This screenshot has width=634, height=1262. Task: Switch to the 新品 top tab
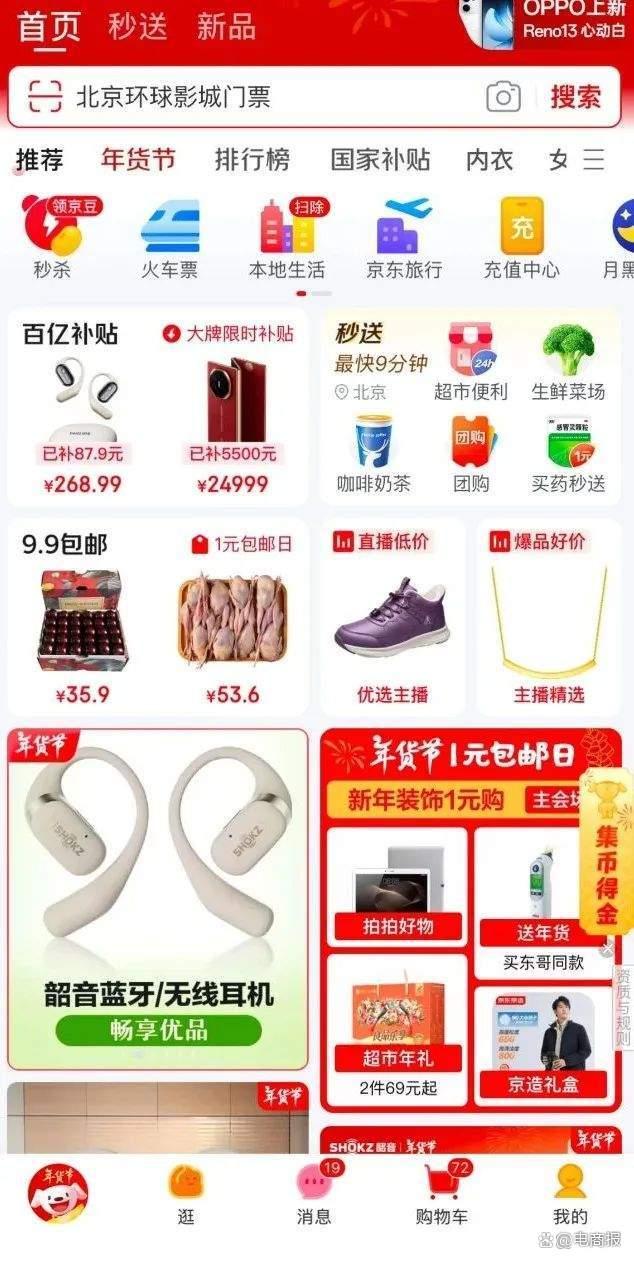coord(226,27)
